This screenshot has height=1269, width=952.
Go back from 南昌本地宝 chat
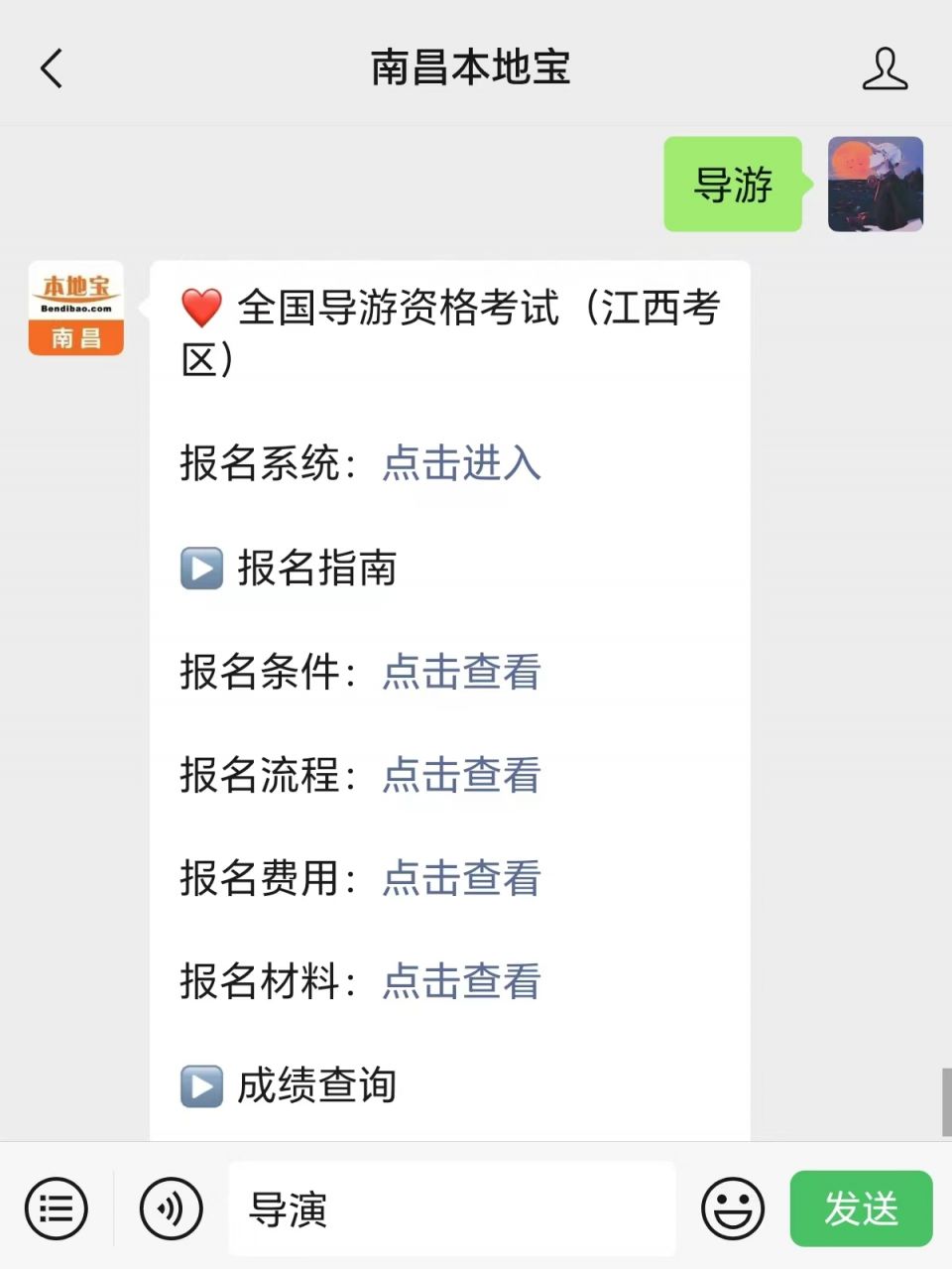click(x=52, y=68)
